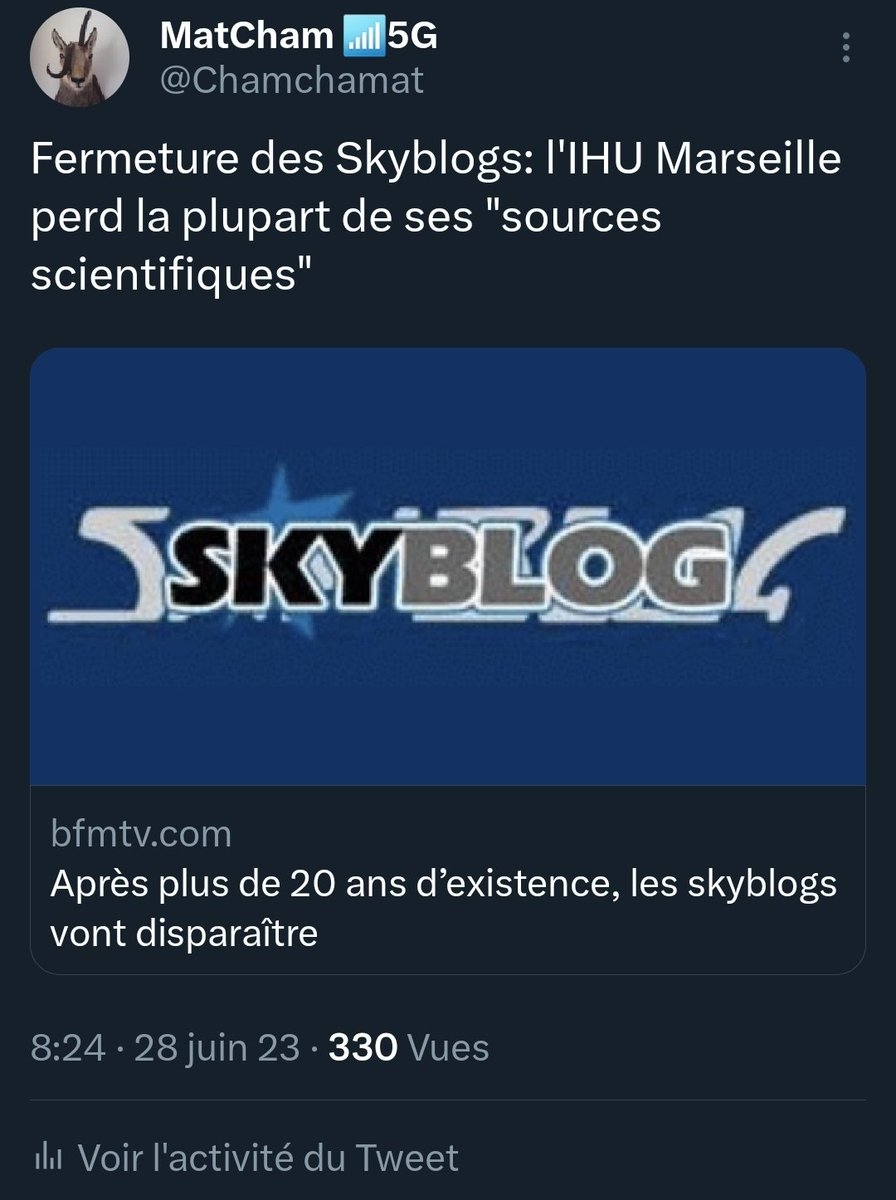
Task: Go to the @Chamchamat profile
Action: point(292,80)
